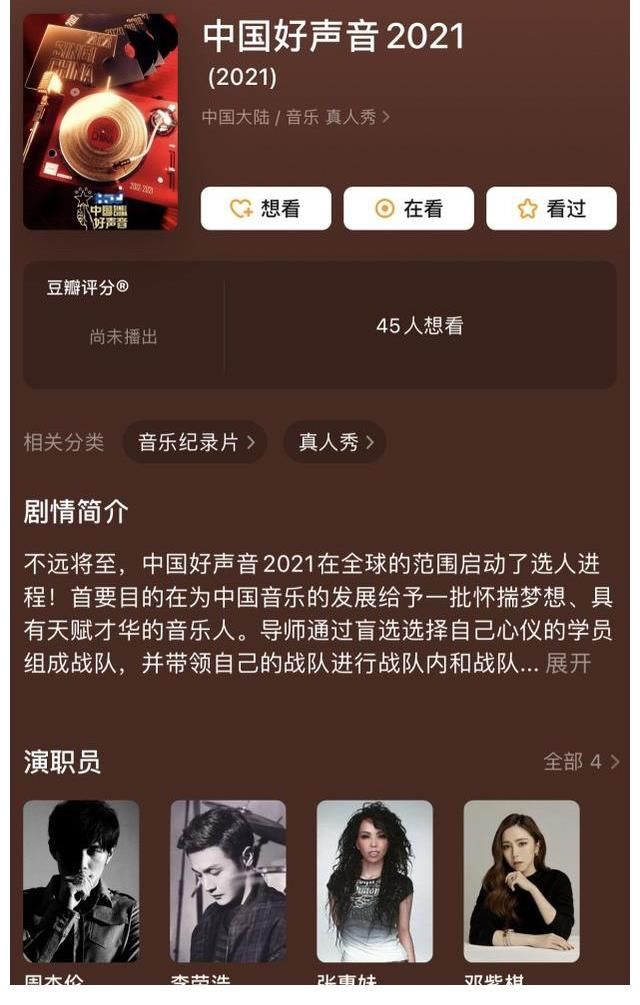Mark the show as 在看
The image size is (640, 1005).
click(408, 208)
